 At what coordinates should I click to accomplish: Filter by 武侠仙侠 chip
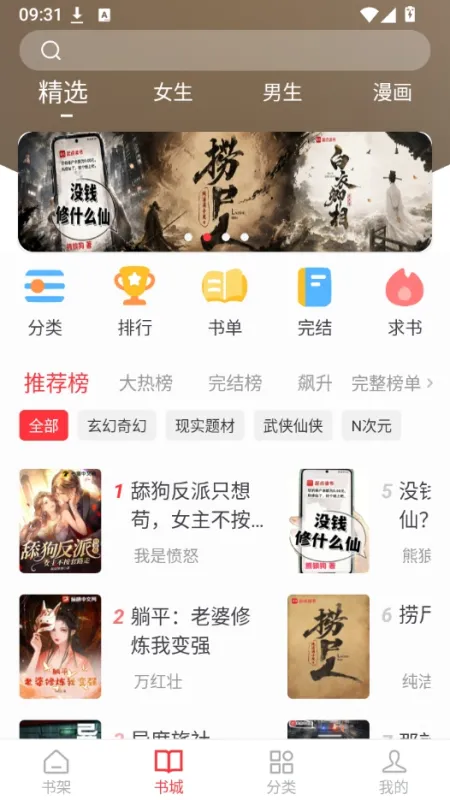(x=293, y=426)
